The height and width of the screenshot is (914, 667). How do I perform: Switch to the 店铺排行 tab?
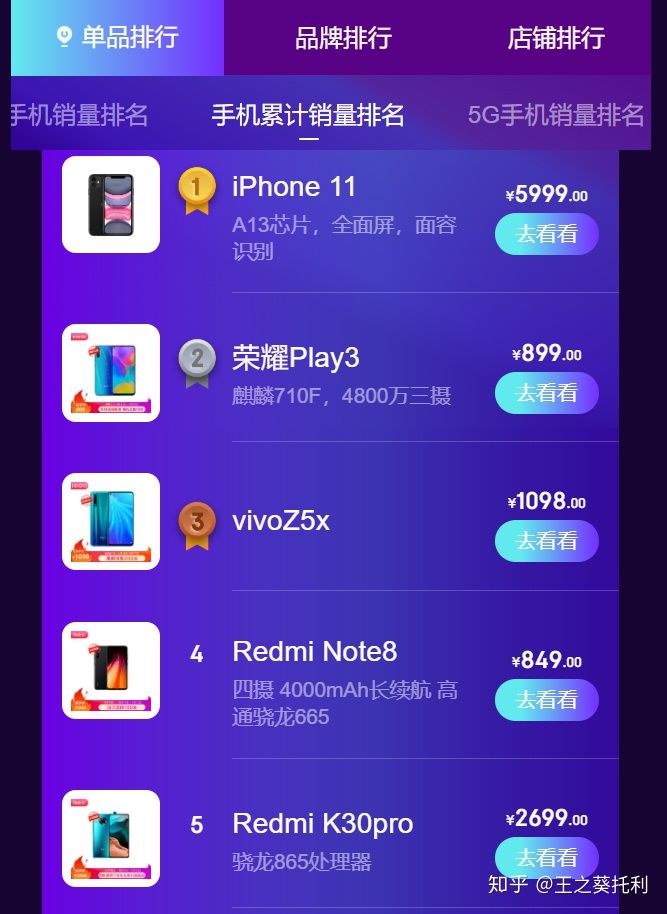click(556, 38)
